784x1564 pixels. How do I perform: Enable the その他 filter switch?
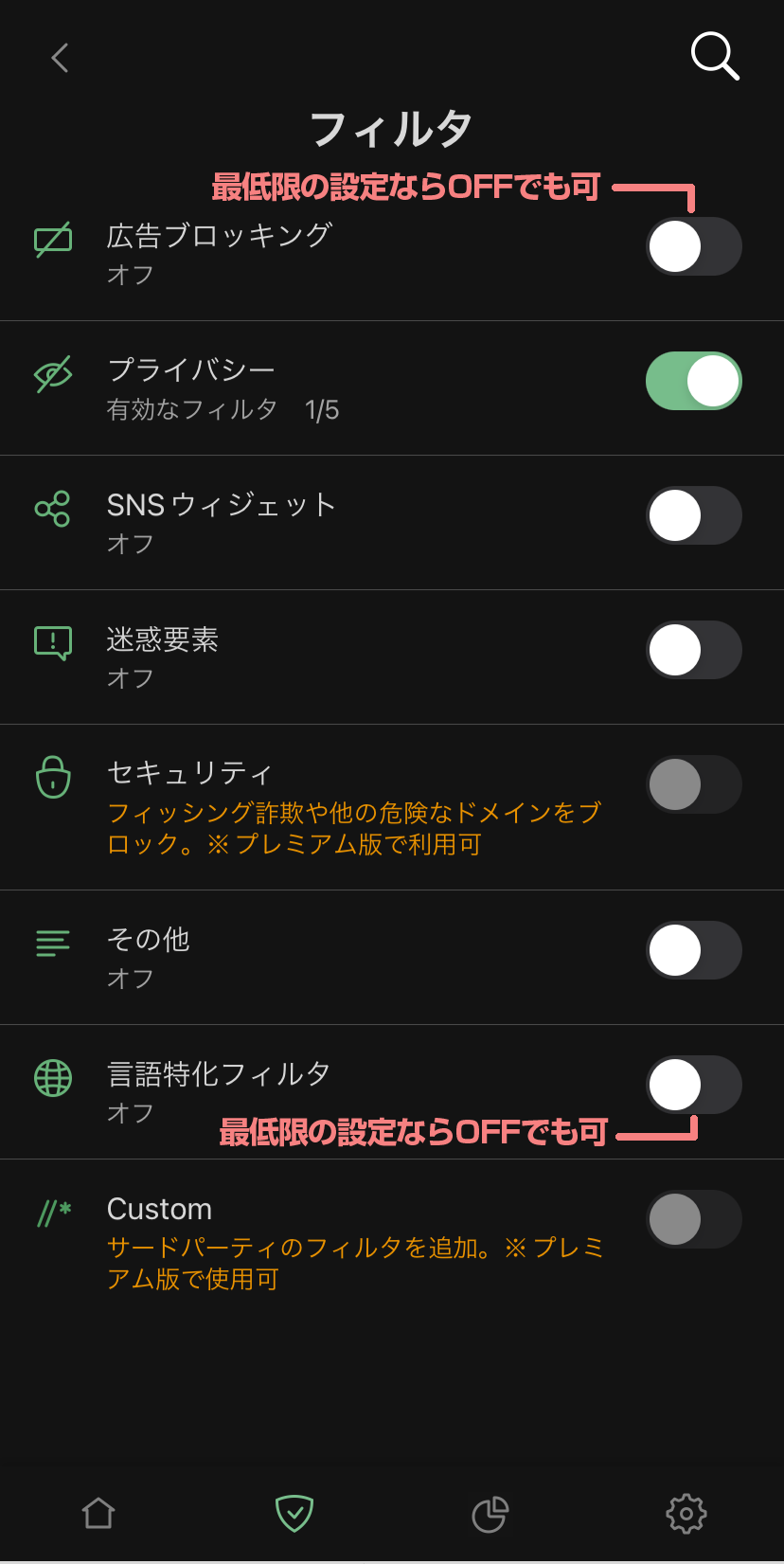[693, 950]
